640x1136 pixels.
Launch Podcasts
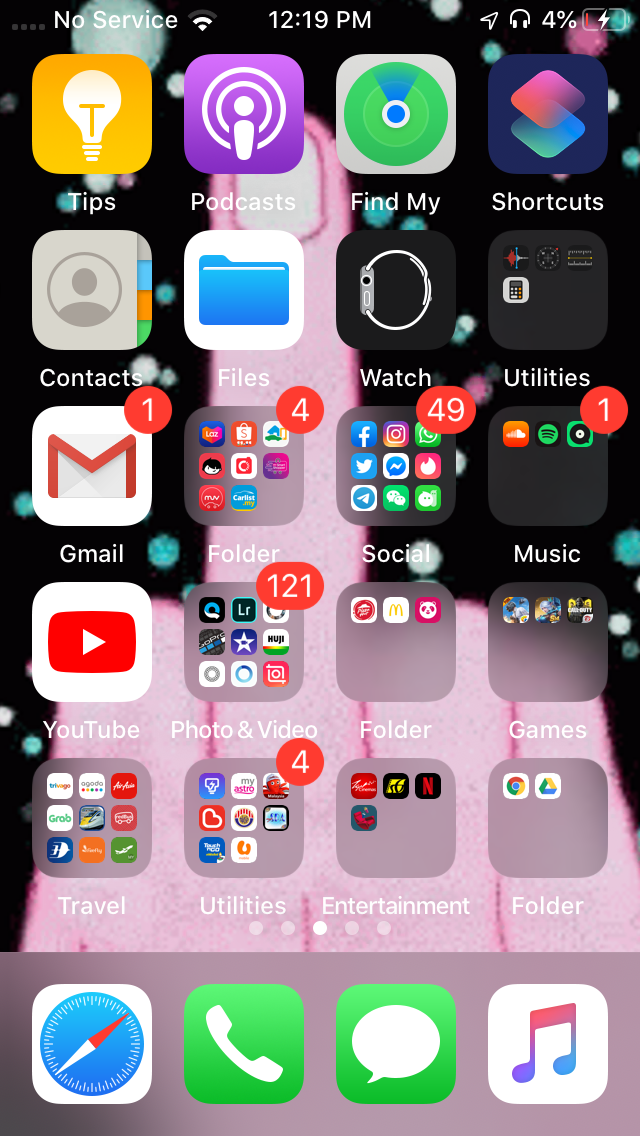[244, 114]
